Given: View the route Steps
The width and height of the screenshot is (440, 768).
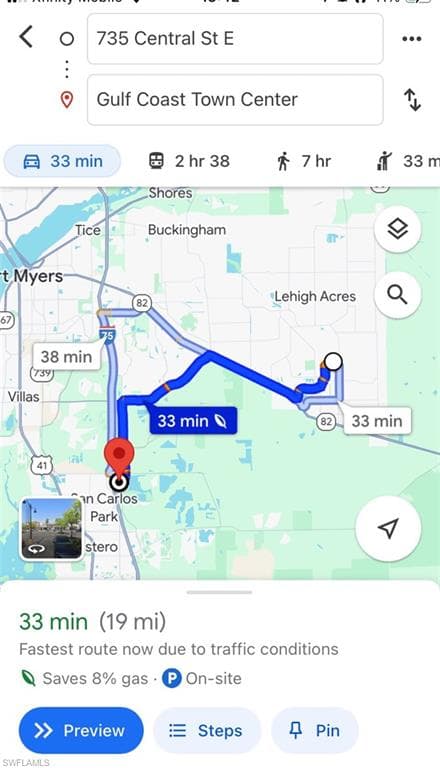Looking at the screenshot, I should pos(207,730).
